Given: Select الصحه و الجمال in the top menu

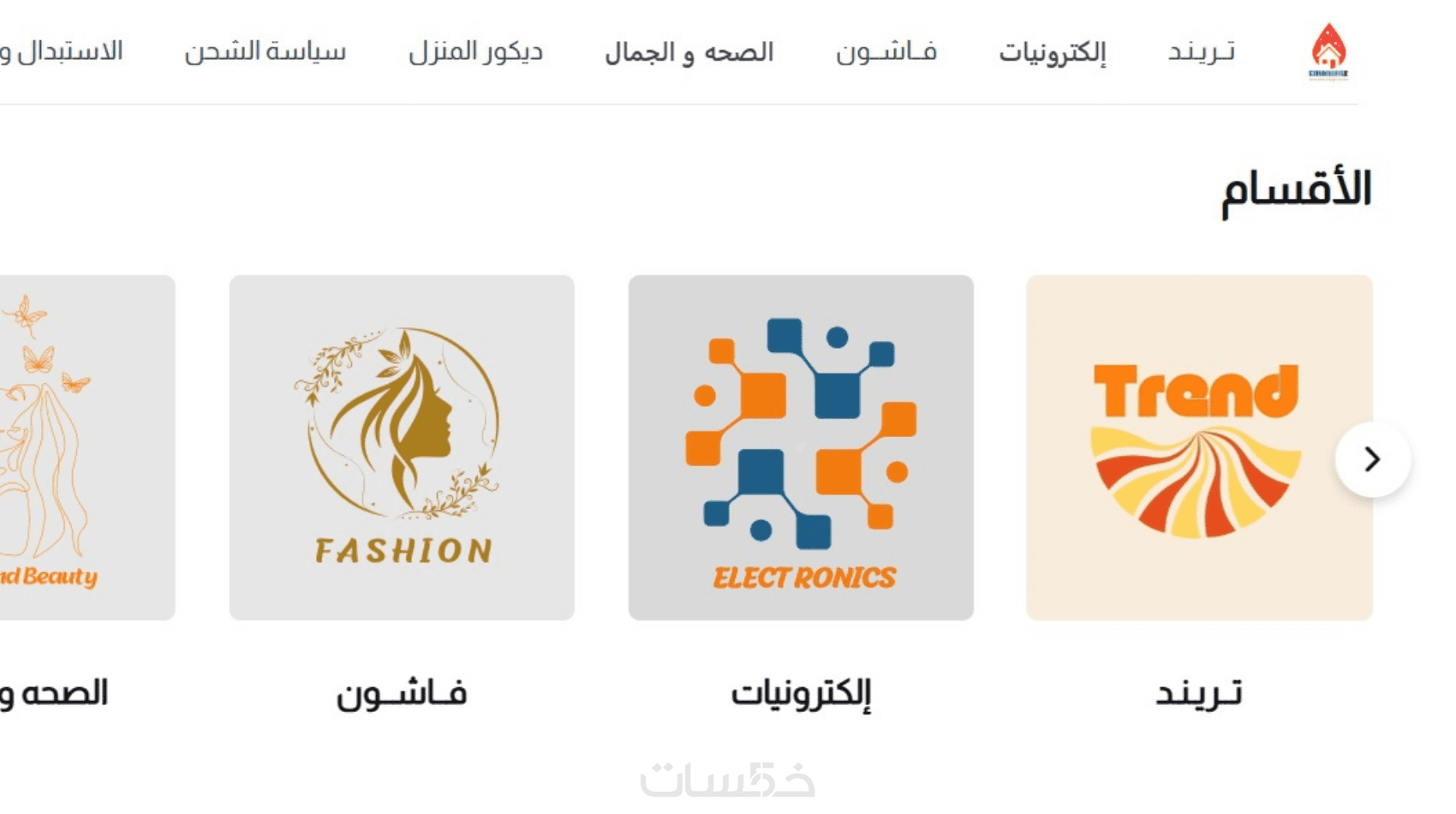Looking at the screenshot, I should click(689, 51).
